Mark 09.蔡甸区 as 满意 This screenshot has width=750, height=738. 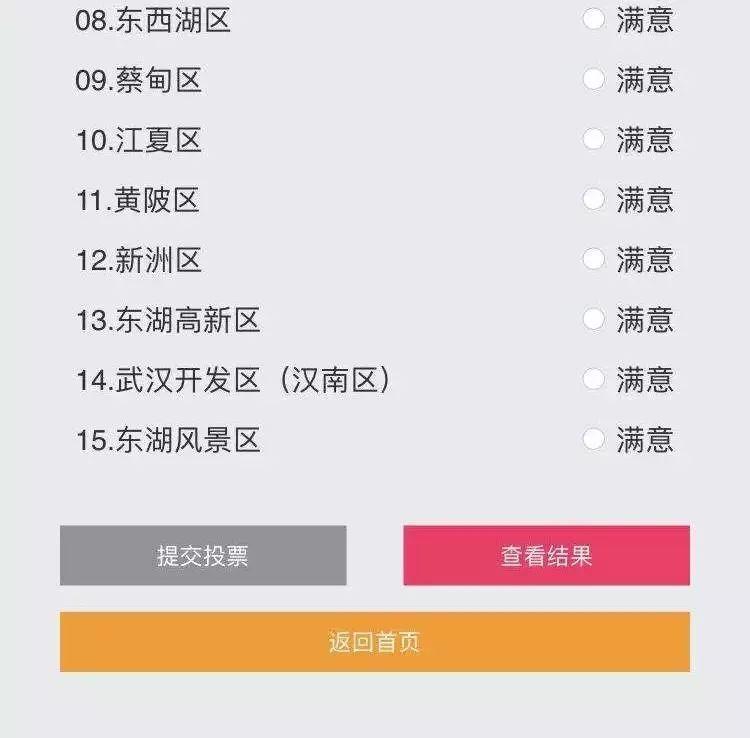coord(594,79)
